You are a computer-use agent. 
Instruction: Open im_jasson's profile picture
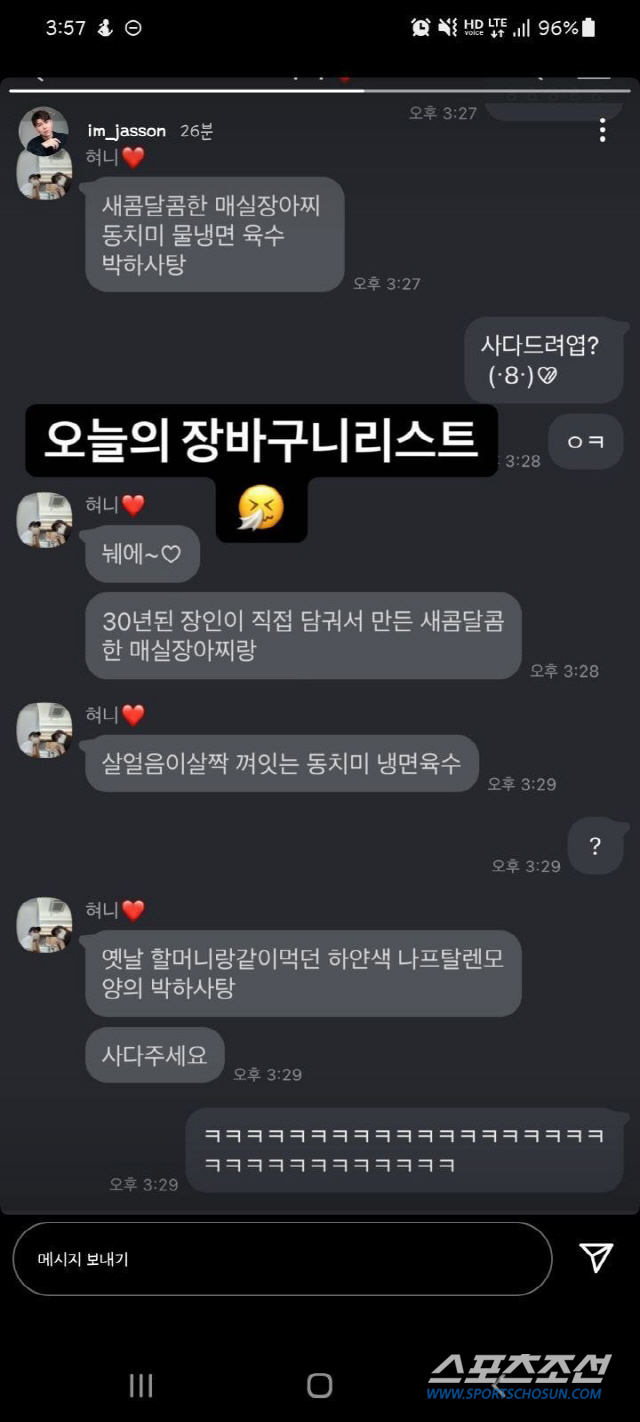(44, 131)
